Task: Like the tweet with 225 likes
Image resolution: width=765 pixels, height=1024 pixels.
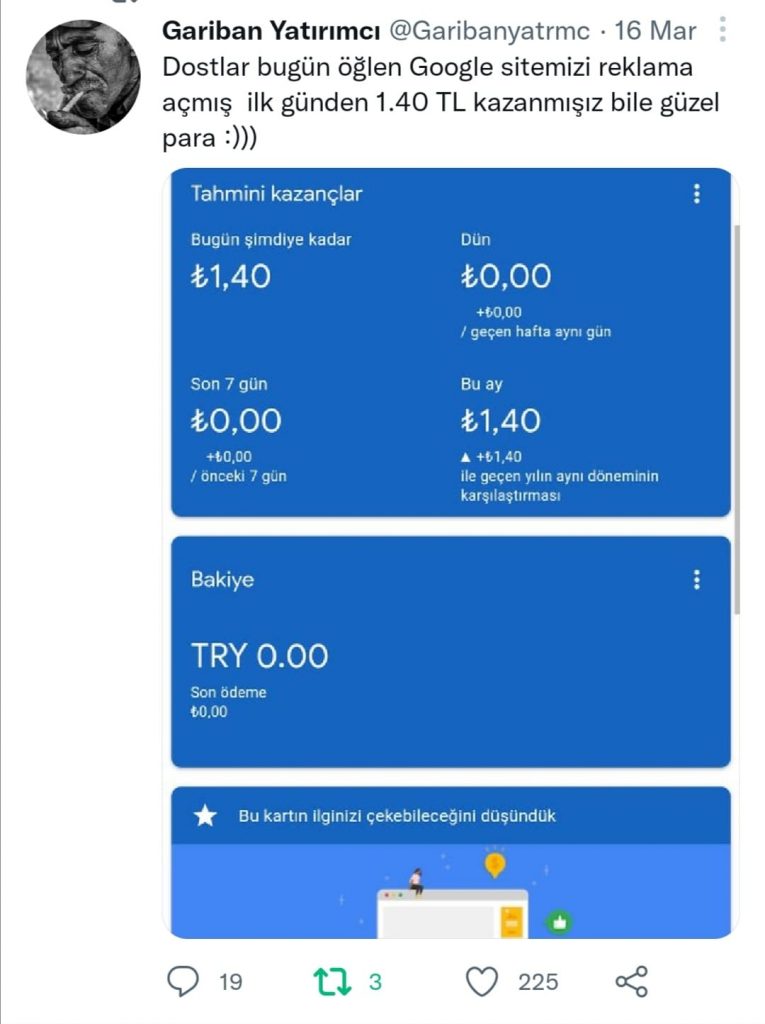Action: tap(483, 981)
